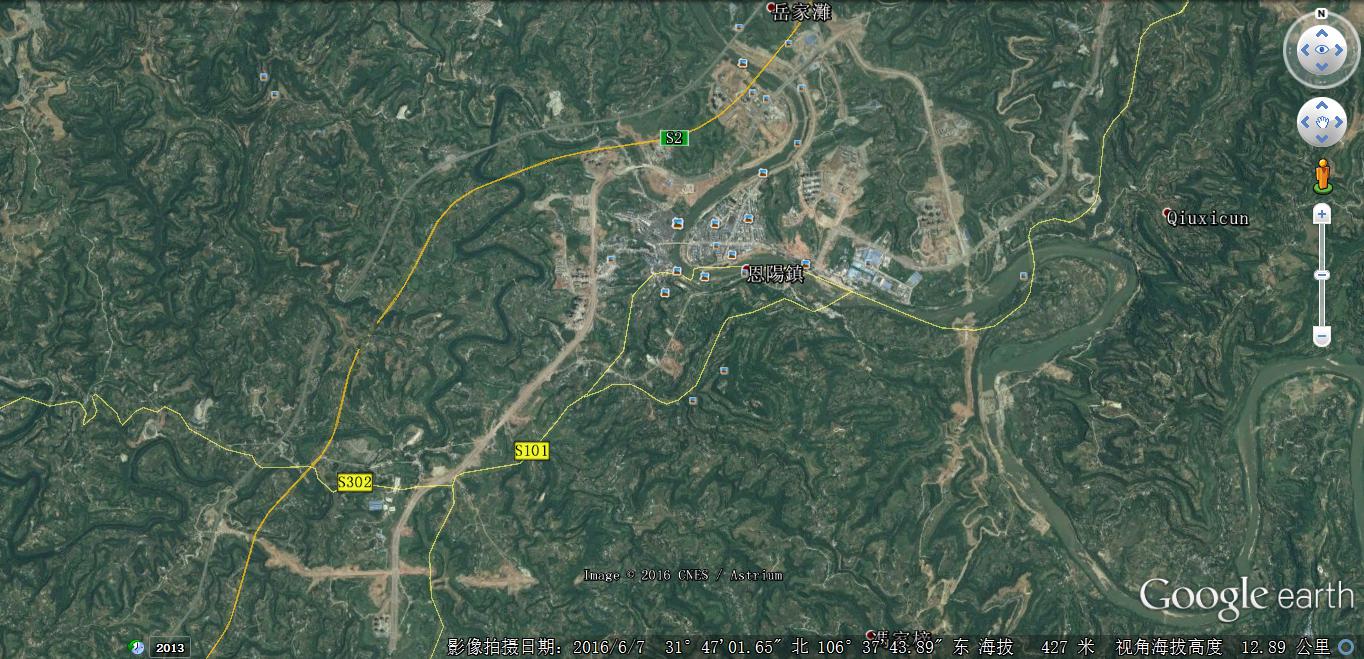The height and width of the screenshot is (659, 1364).
Task: Tap the N marker to reset north
Action: (x=1321, y=14)
